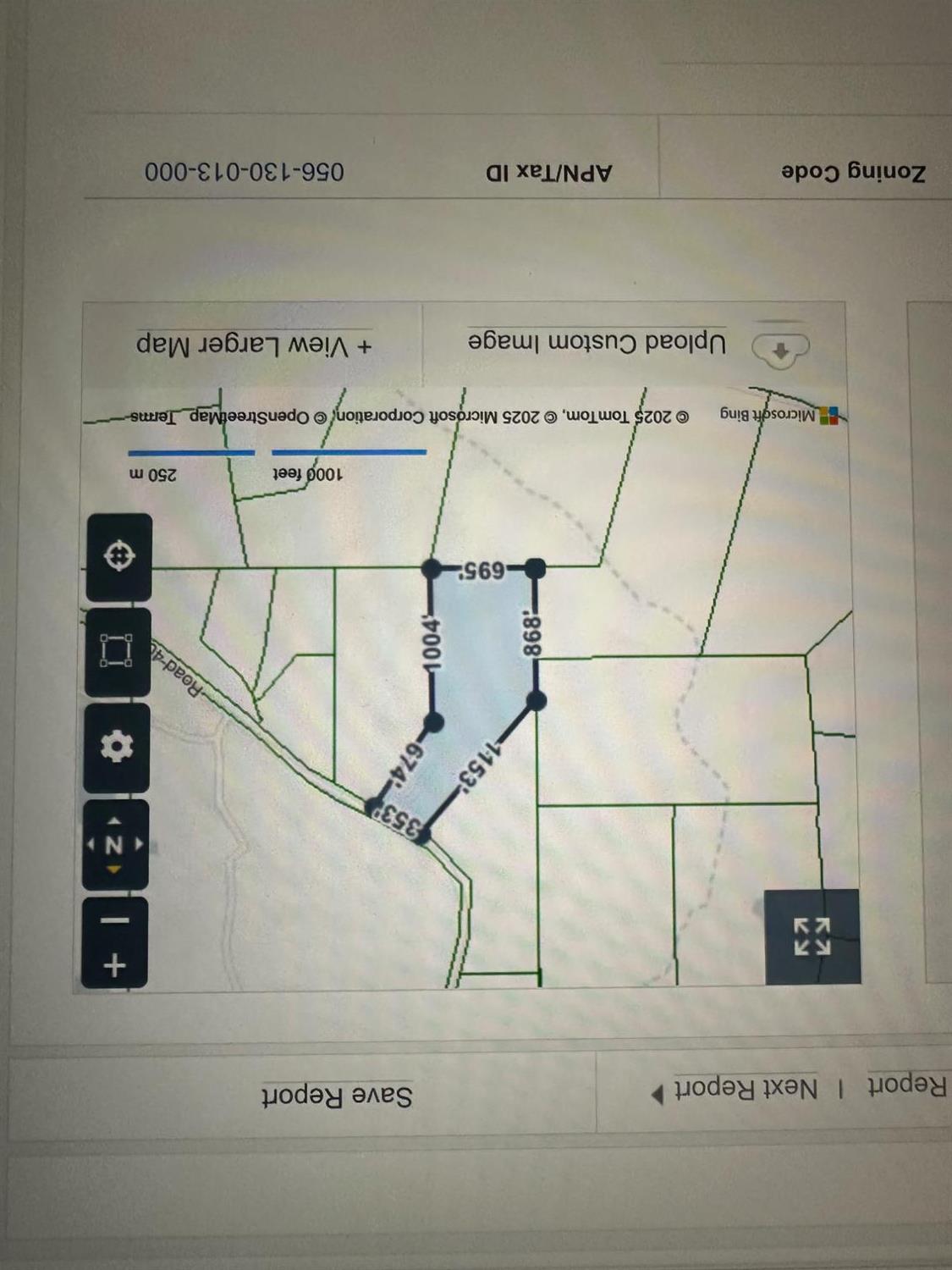This screenshot has height=1270, width=952.
Task: Open View Larger Map
Action: click(254, 345)
